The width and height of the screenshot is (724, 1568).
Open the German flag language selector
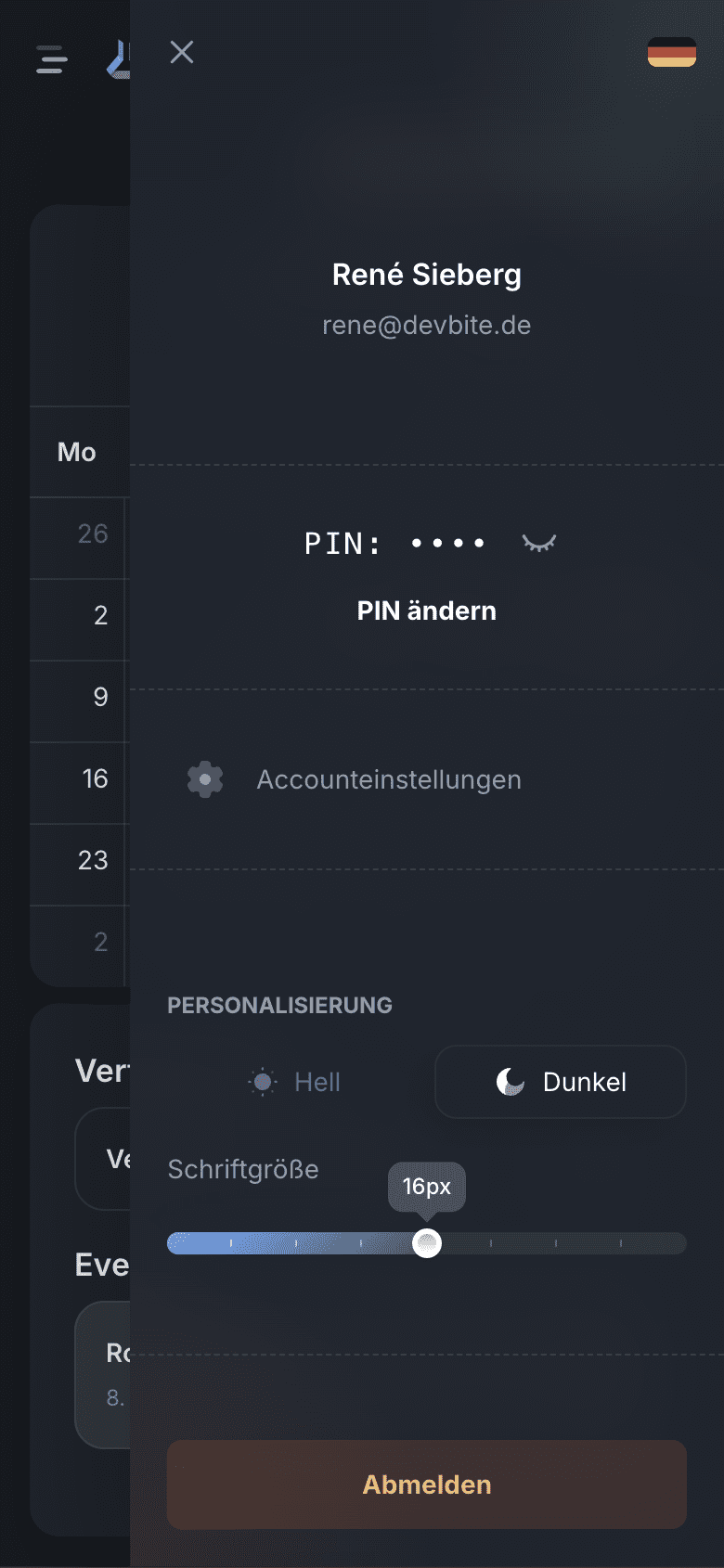tap(671, 52)
